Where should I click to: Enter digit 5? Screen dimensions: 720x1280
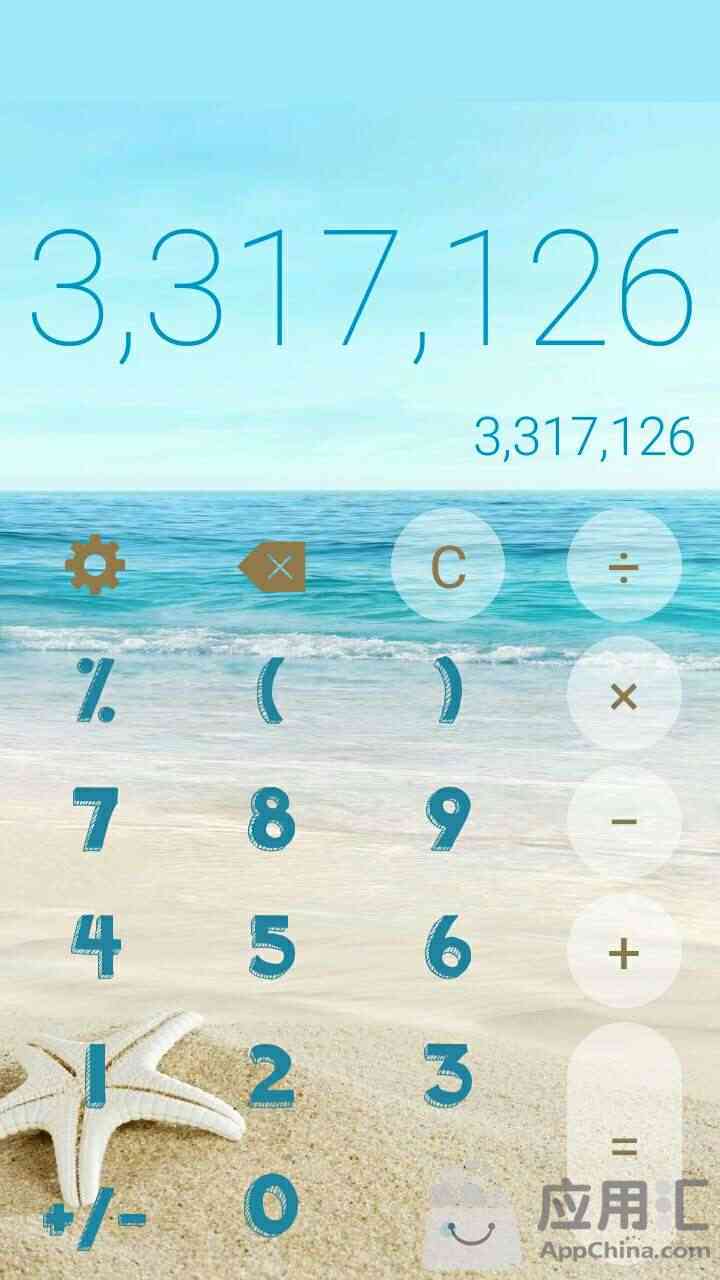[x=272, y=947]
